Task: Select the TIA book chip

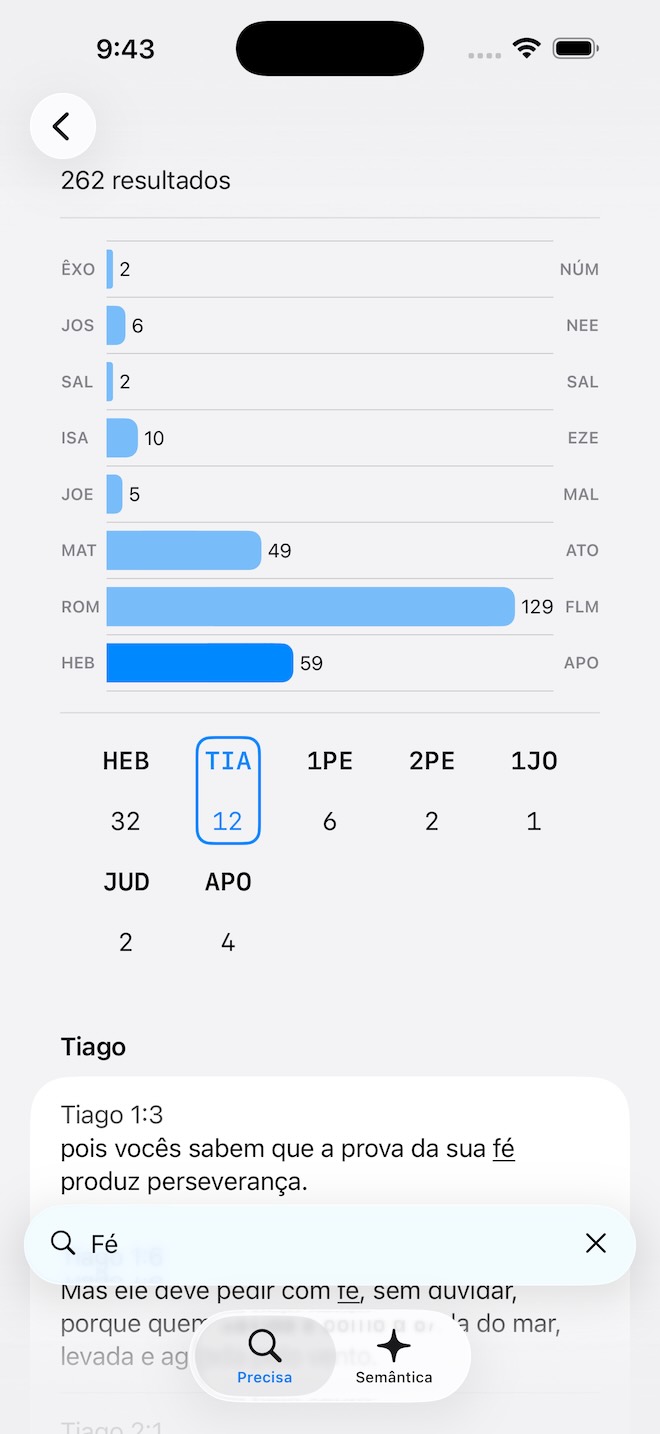Action: click(x=228, y=790)
